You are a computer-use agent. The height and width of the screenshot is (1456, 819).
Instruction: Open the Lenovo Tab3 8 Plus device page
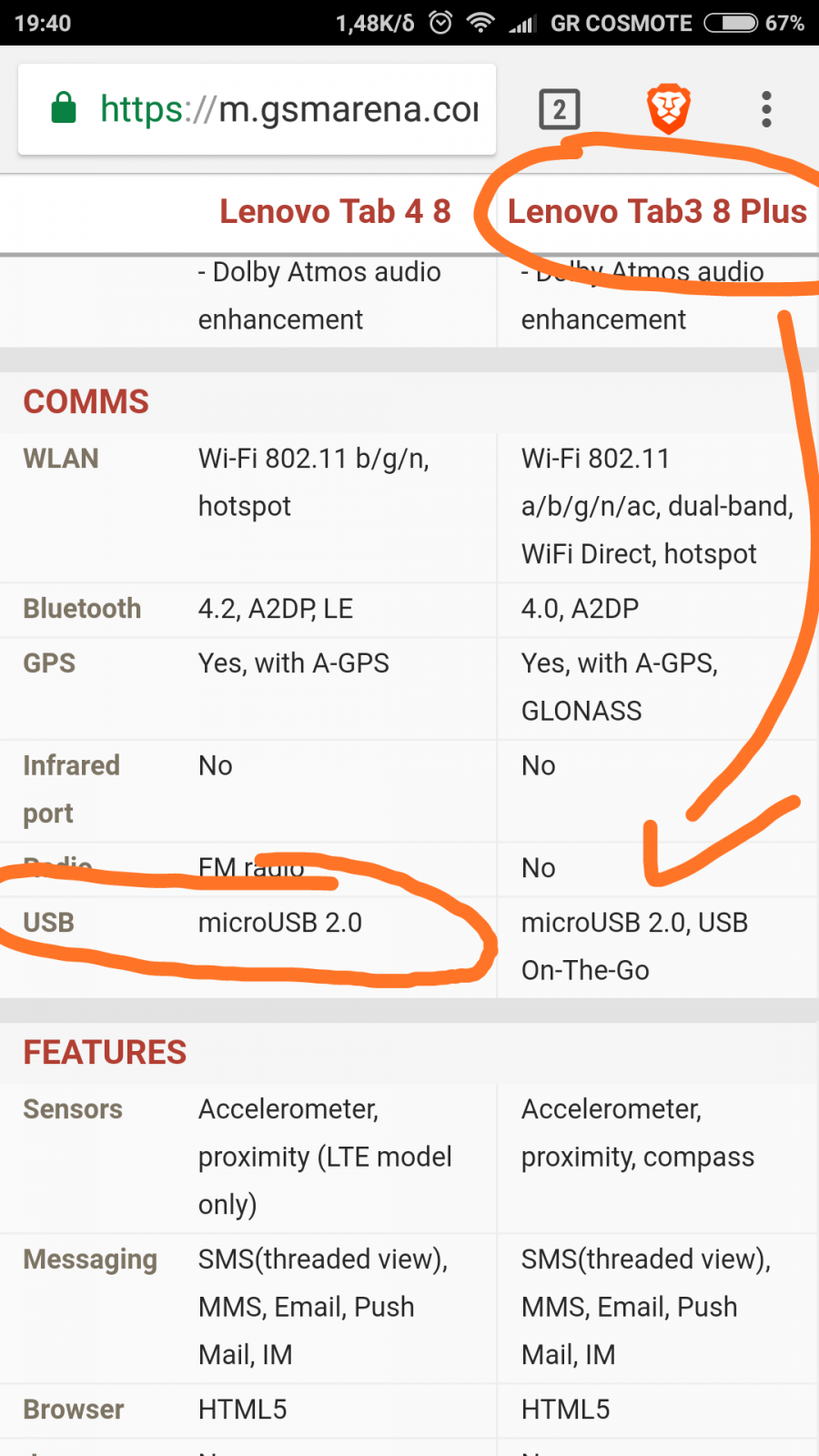[657, 212]
